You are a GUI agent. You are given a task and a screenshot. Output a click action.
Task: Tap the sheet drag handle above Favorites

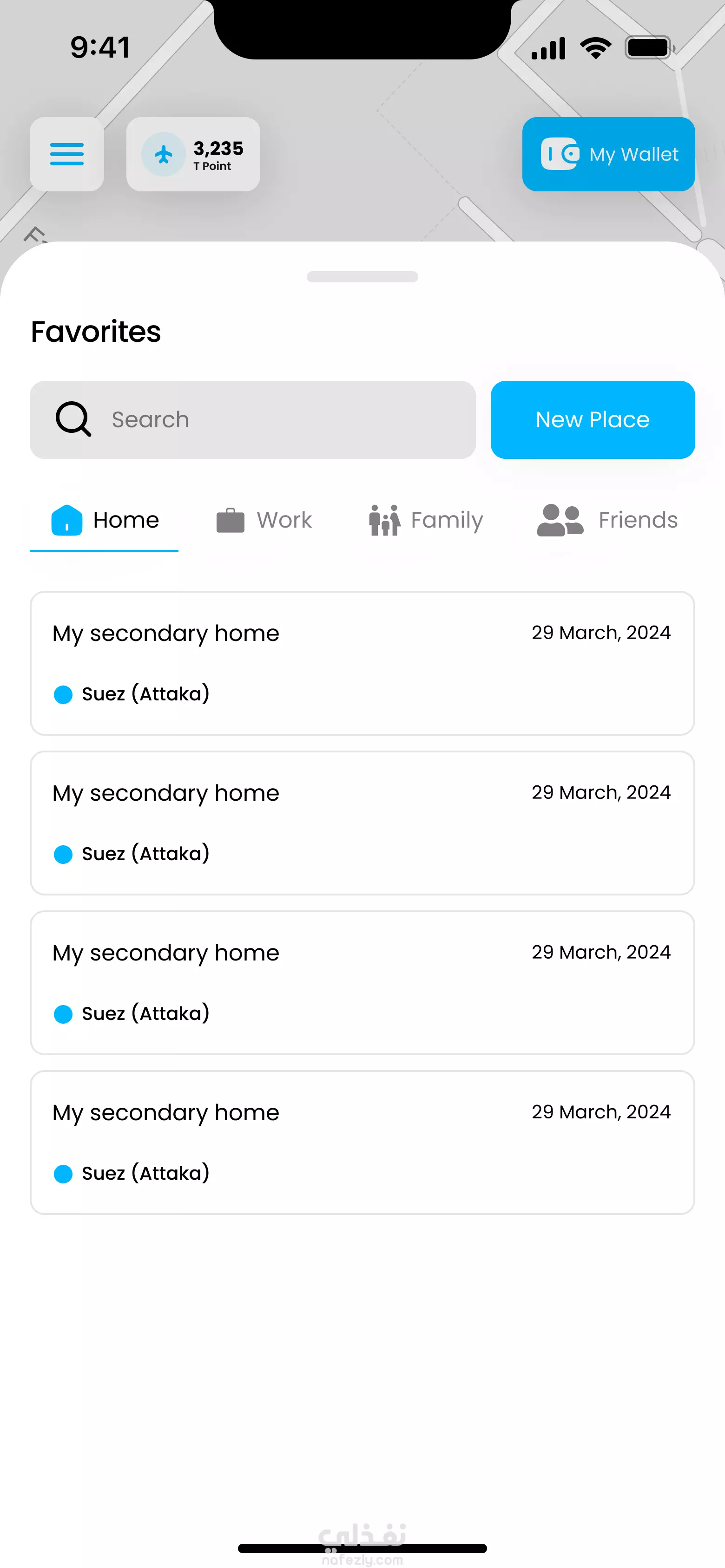362,277
